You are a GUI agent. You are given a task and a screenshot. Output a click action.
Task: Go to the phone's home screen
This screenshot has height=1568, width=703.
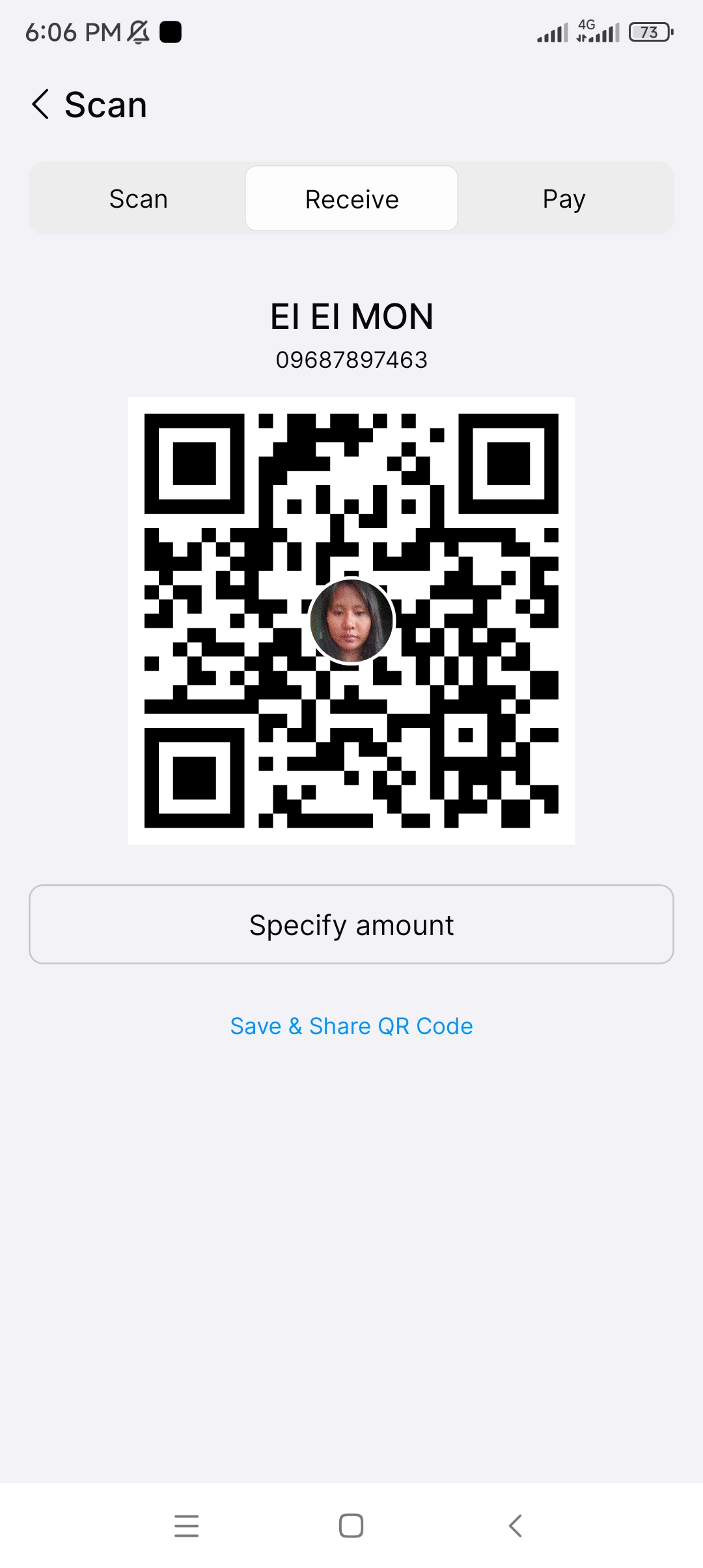(351, 1526)
